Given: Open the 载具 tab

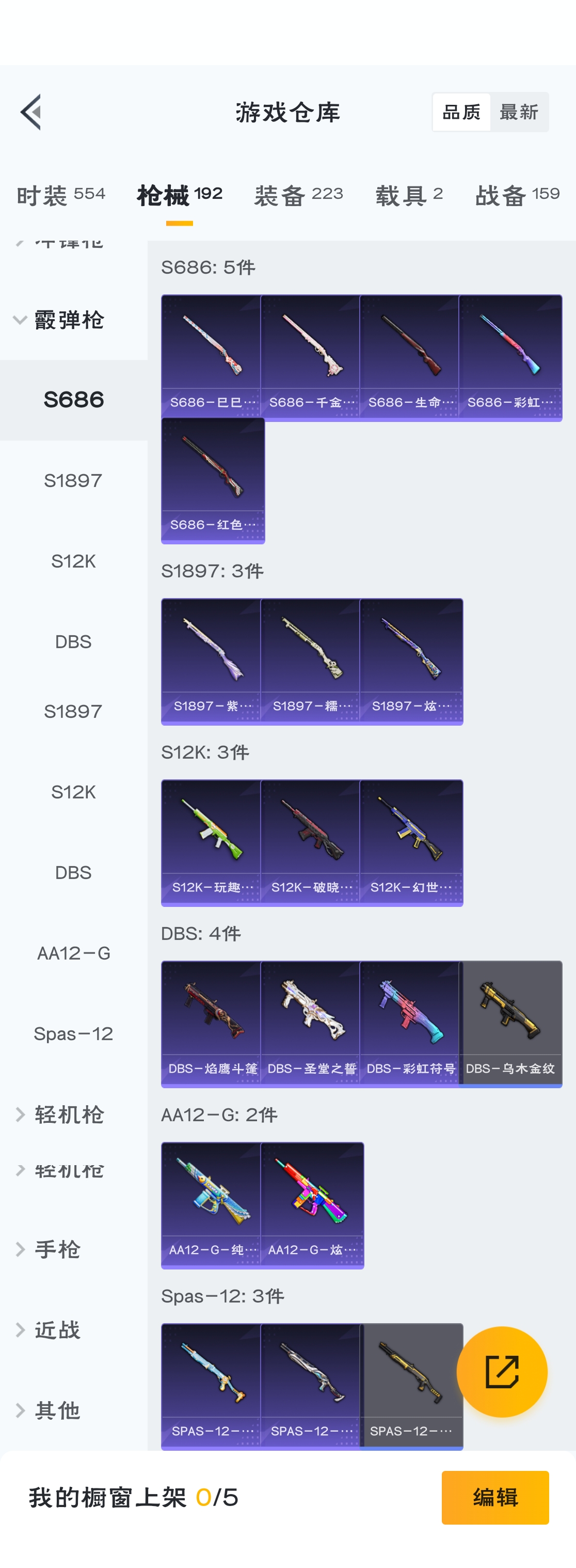Looking at the screenshot, I should [409, 195].
